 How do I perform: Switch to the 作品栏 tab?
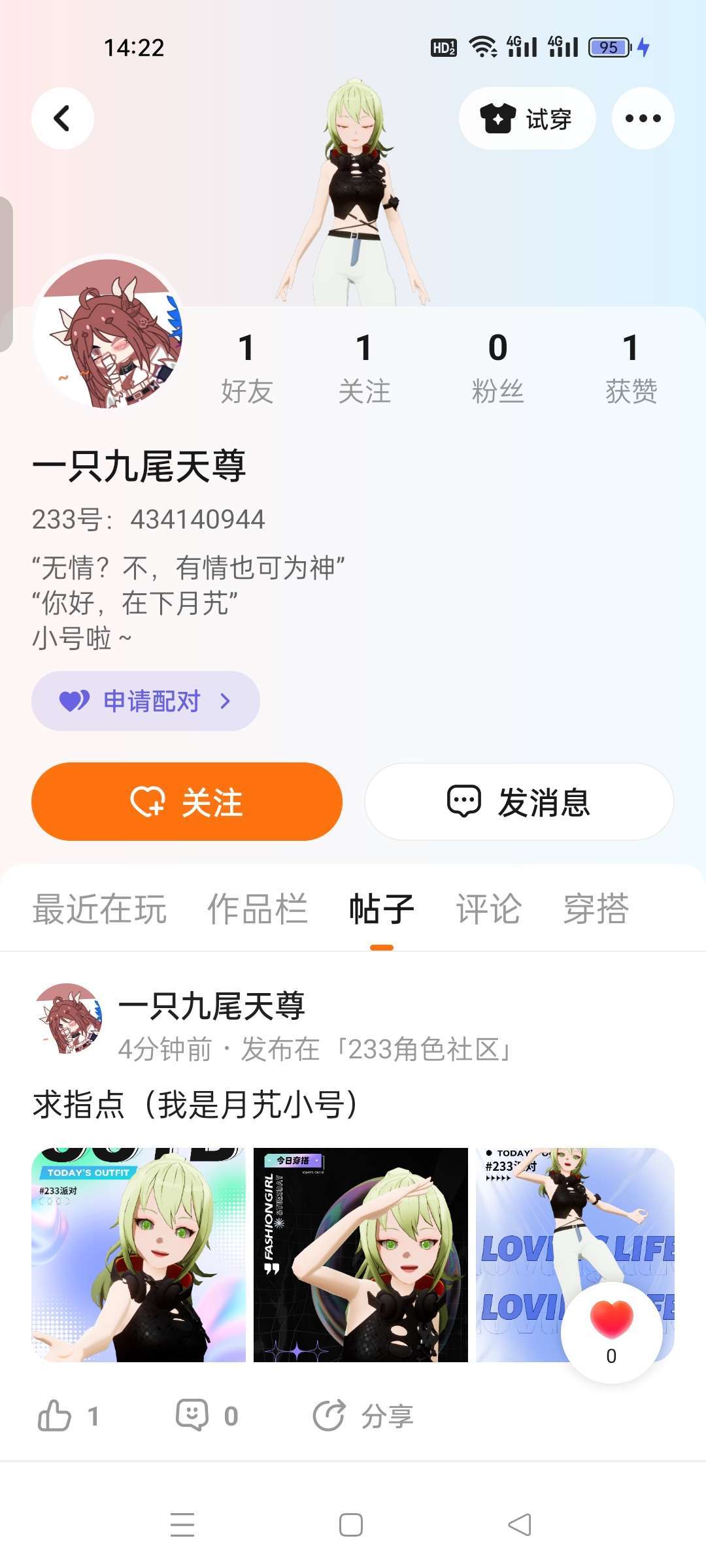coord(258,909)
